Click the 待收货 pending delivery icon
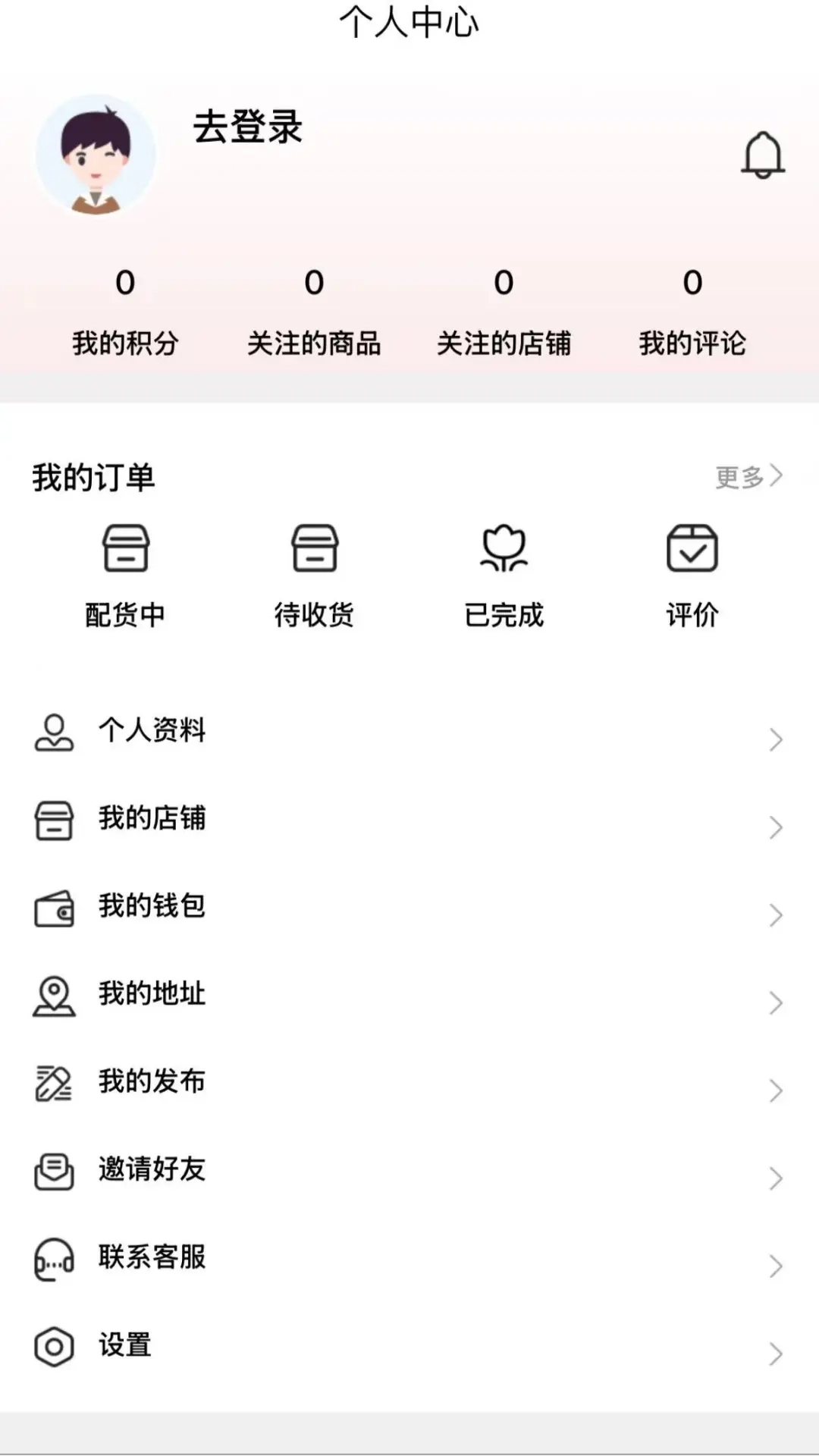Viewport: 819px width, 1456px height. click(314, 548)
